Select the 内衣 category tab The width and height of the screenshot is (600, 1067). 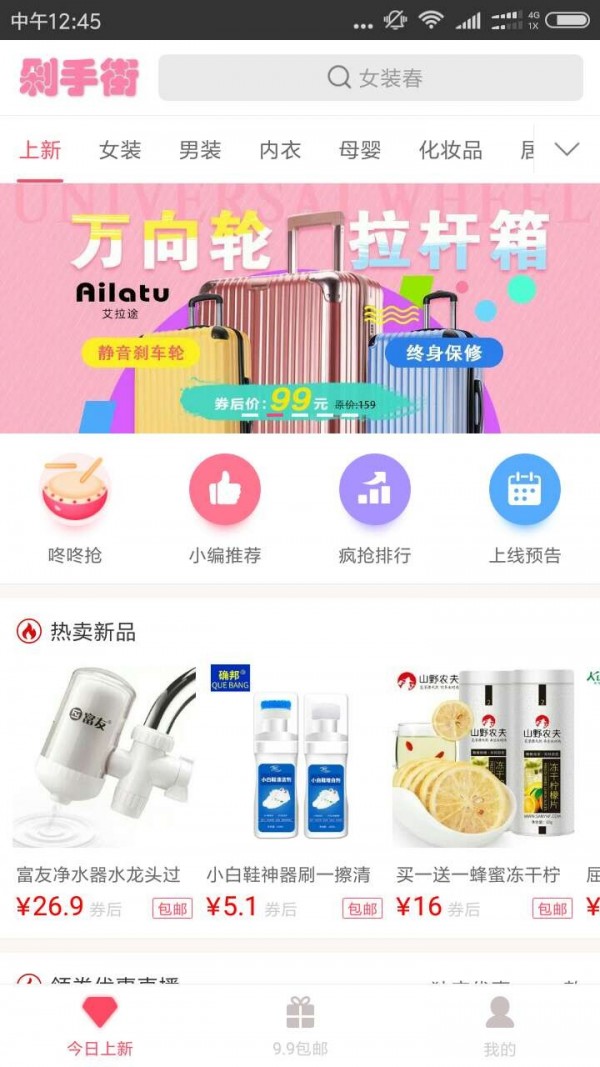click(x=280, y=151)
